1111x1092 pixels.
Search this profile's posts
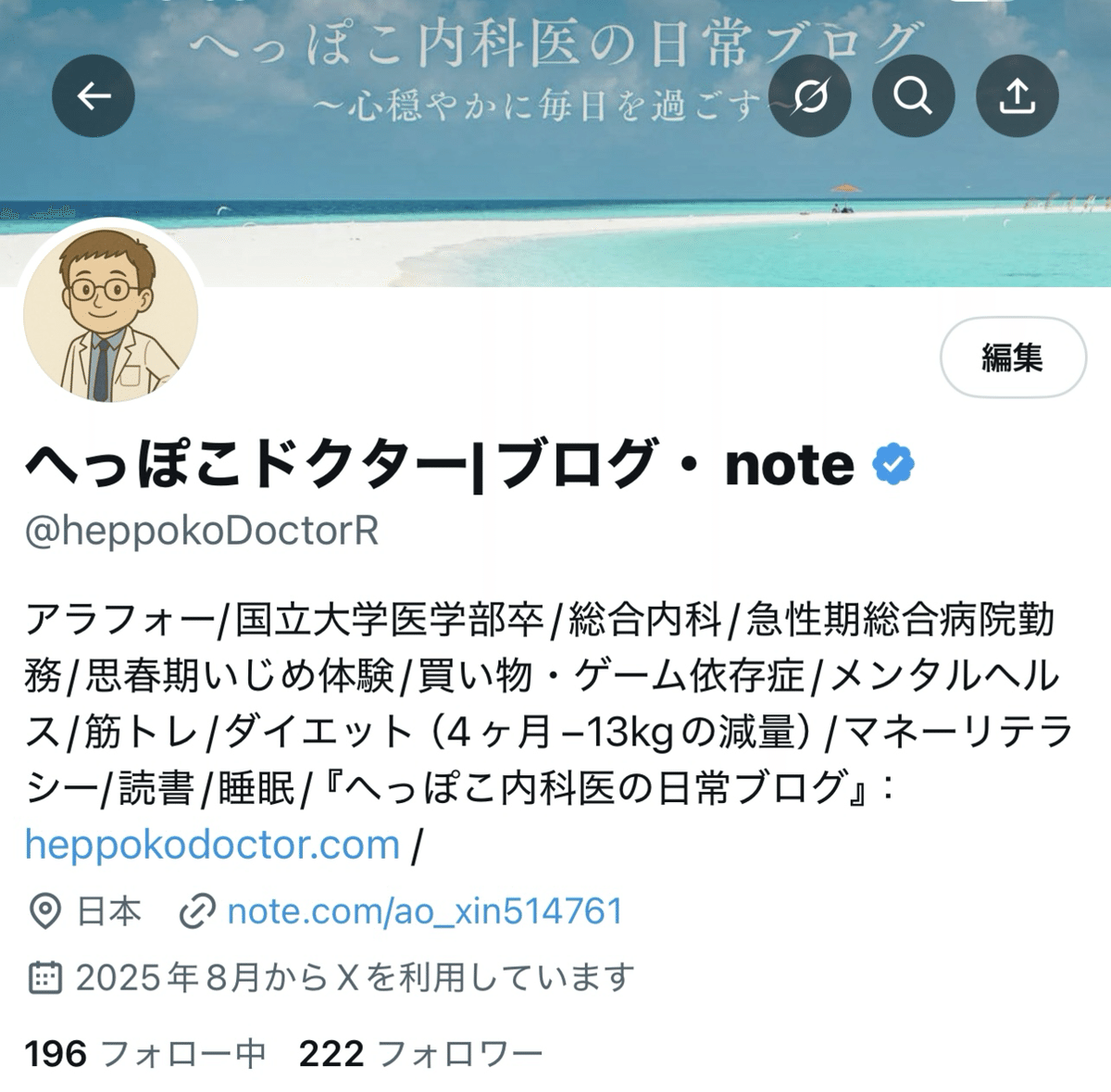pos(913,96)
